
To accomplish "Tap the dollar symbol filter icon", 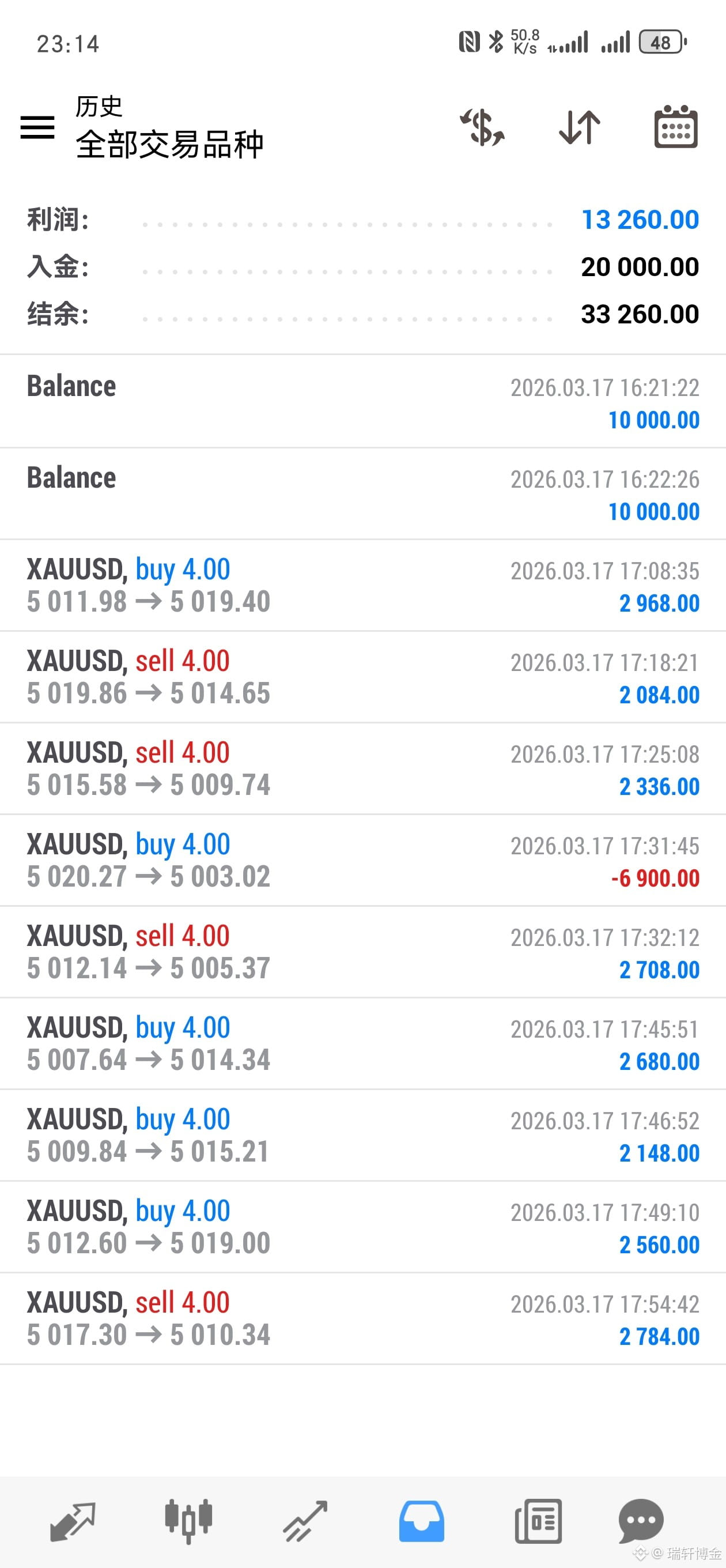I will pos(482,127).
